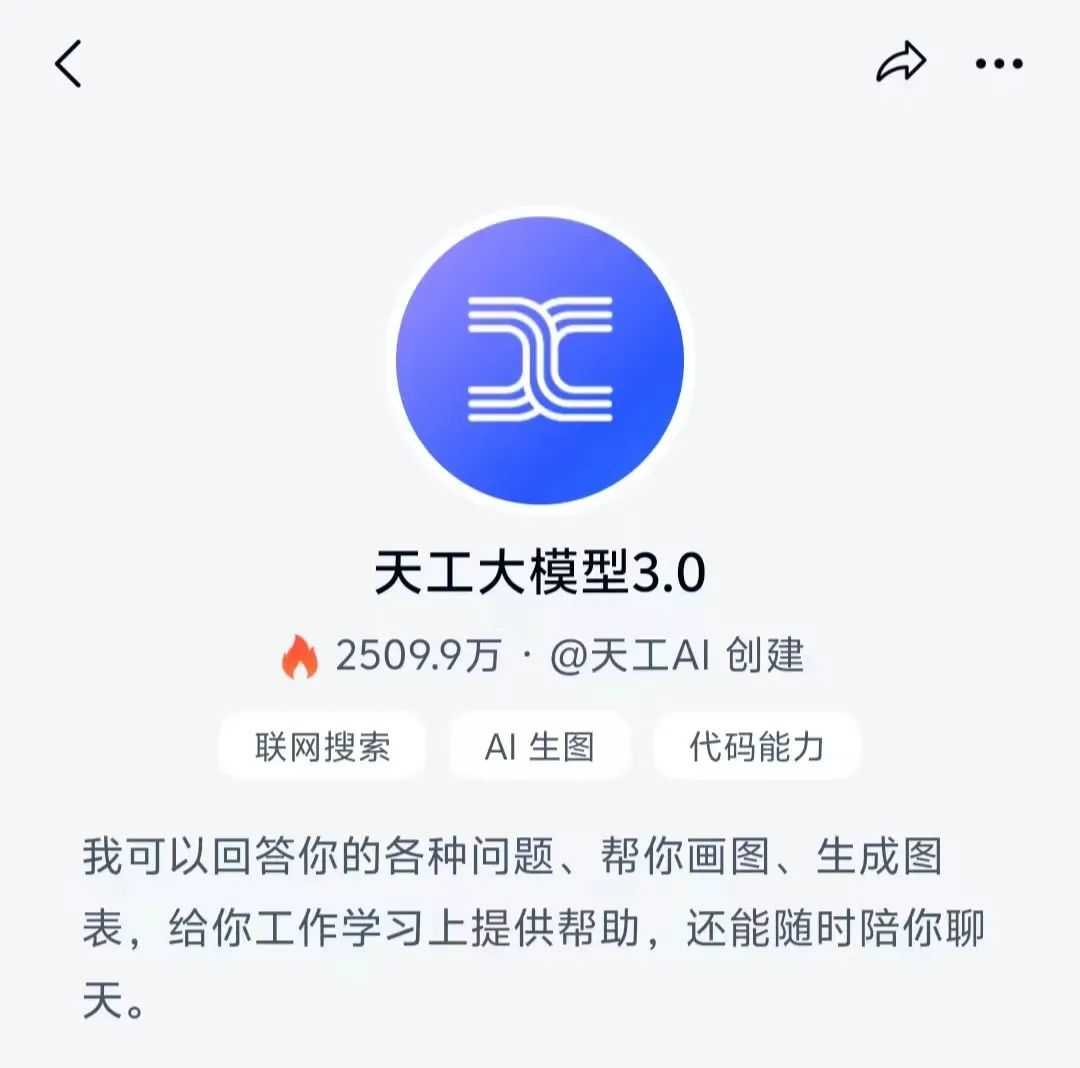This screenshot has width=1080, height=1068.
Task: Open the three-dot overflow menu
Action: coord(998,64)
